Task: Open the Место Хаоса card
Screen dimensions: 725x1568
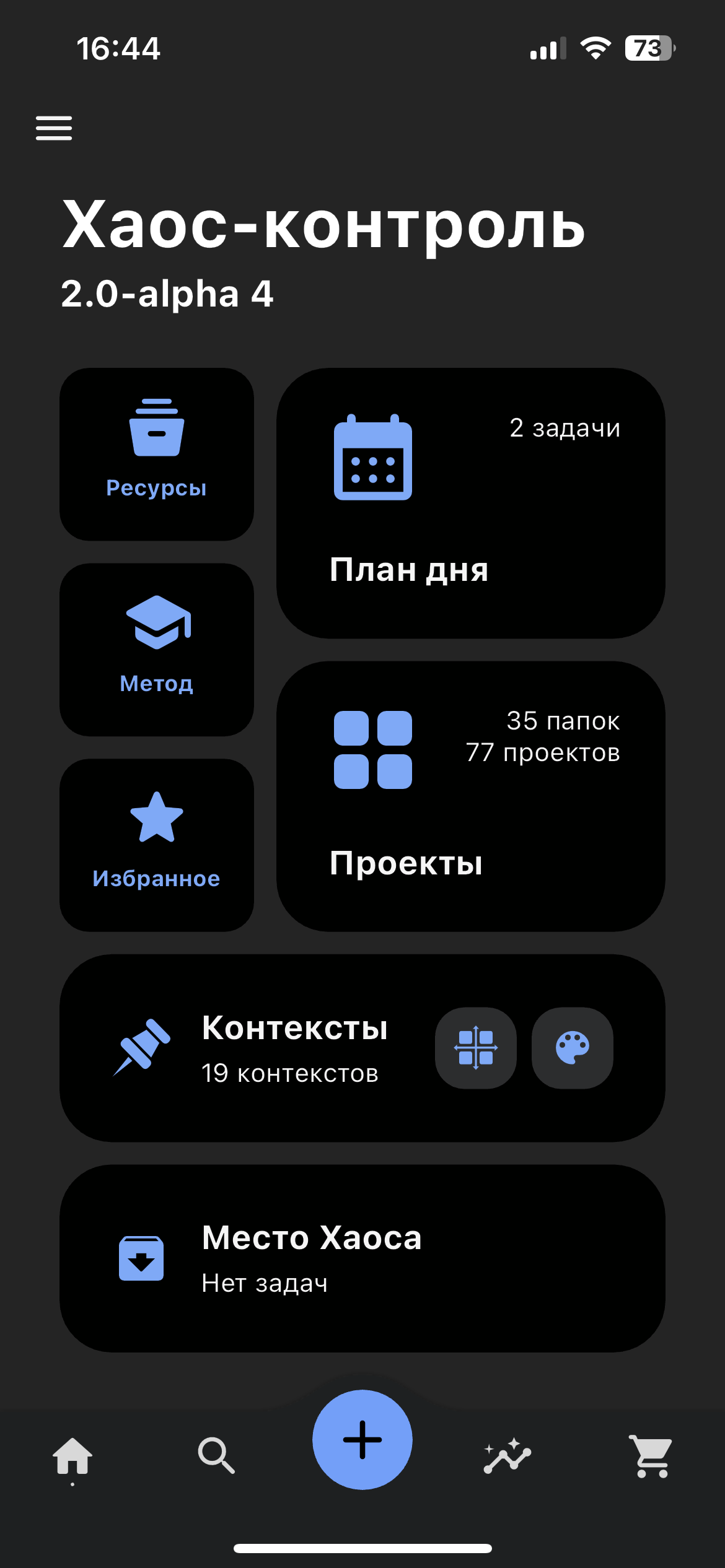Action: click(362, 1258)
